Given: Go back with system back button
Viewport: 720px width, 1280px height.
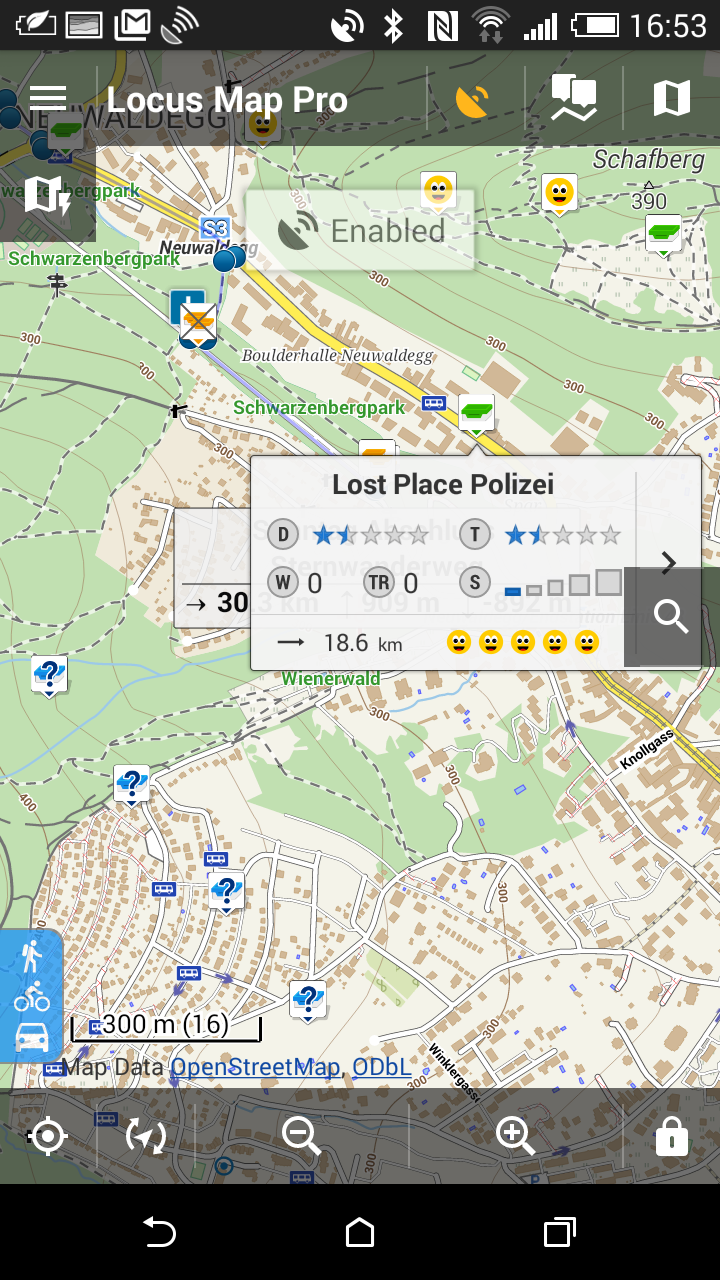Looking at the screenshot, I should (x=159, y=1232).
